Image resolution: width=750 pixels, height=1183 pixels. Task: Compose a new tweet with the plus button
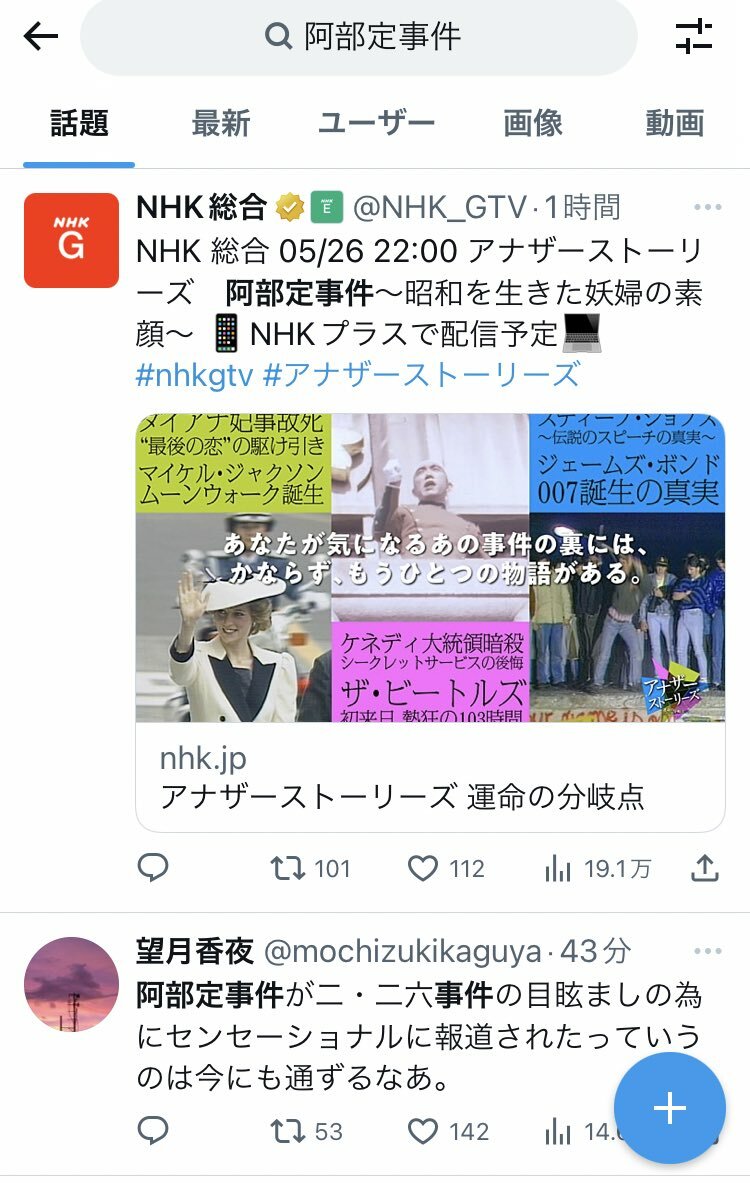pos(669,1108)
